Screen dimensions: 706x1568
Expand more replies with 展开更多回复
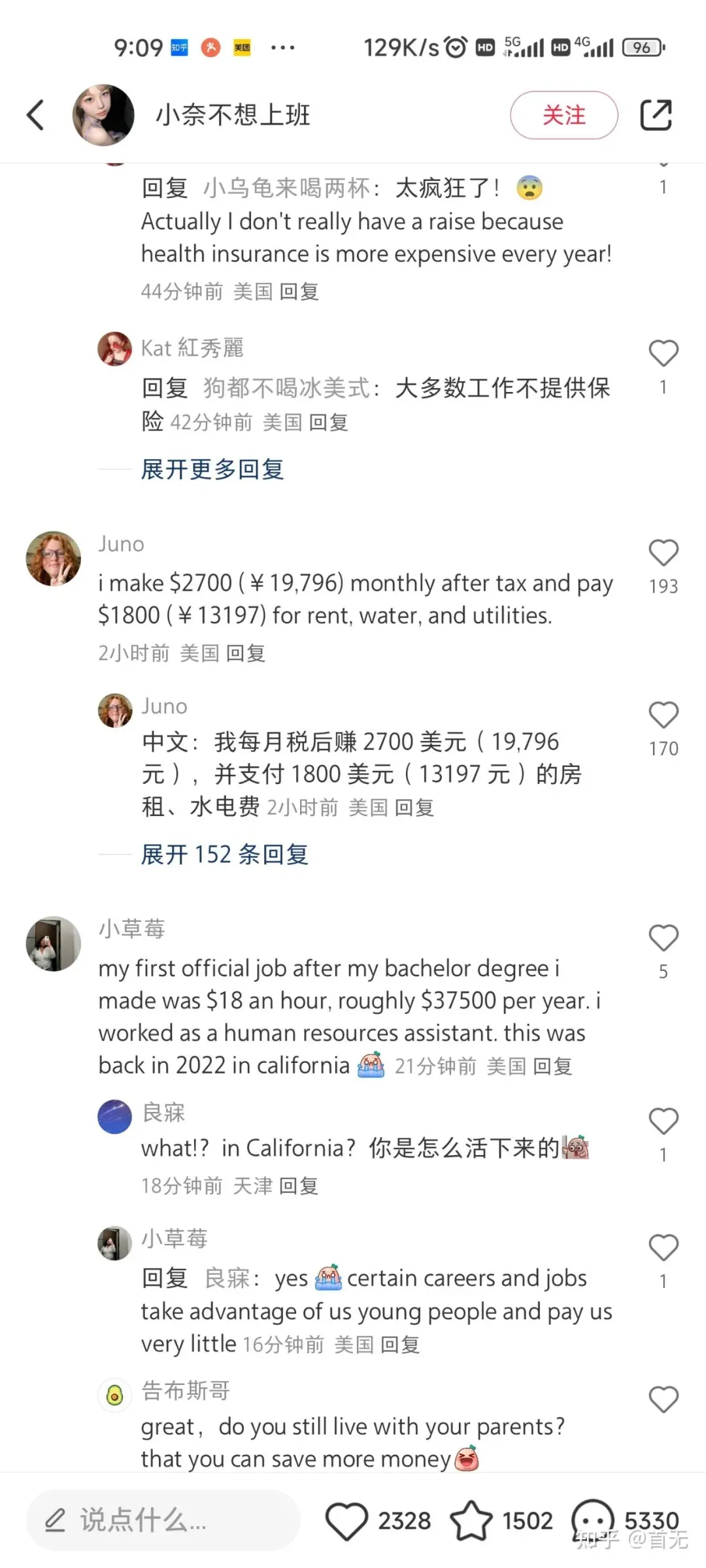click(212, 469)
